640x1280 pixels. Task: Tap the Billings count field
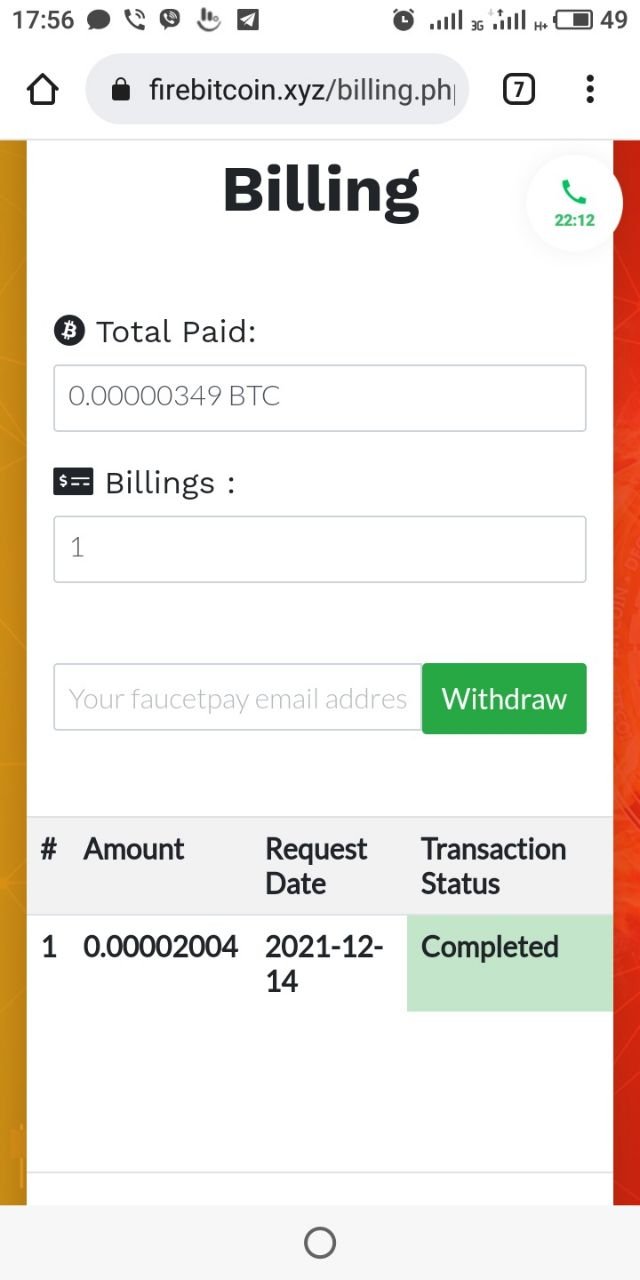pos(319,548)
